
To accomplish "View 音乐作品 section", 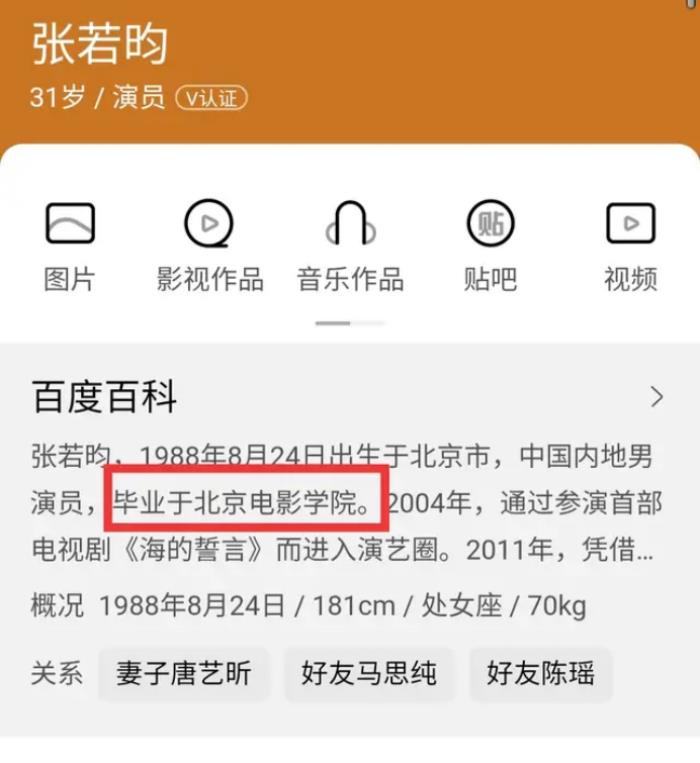I will (350, 244).
